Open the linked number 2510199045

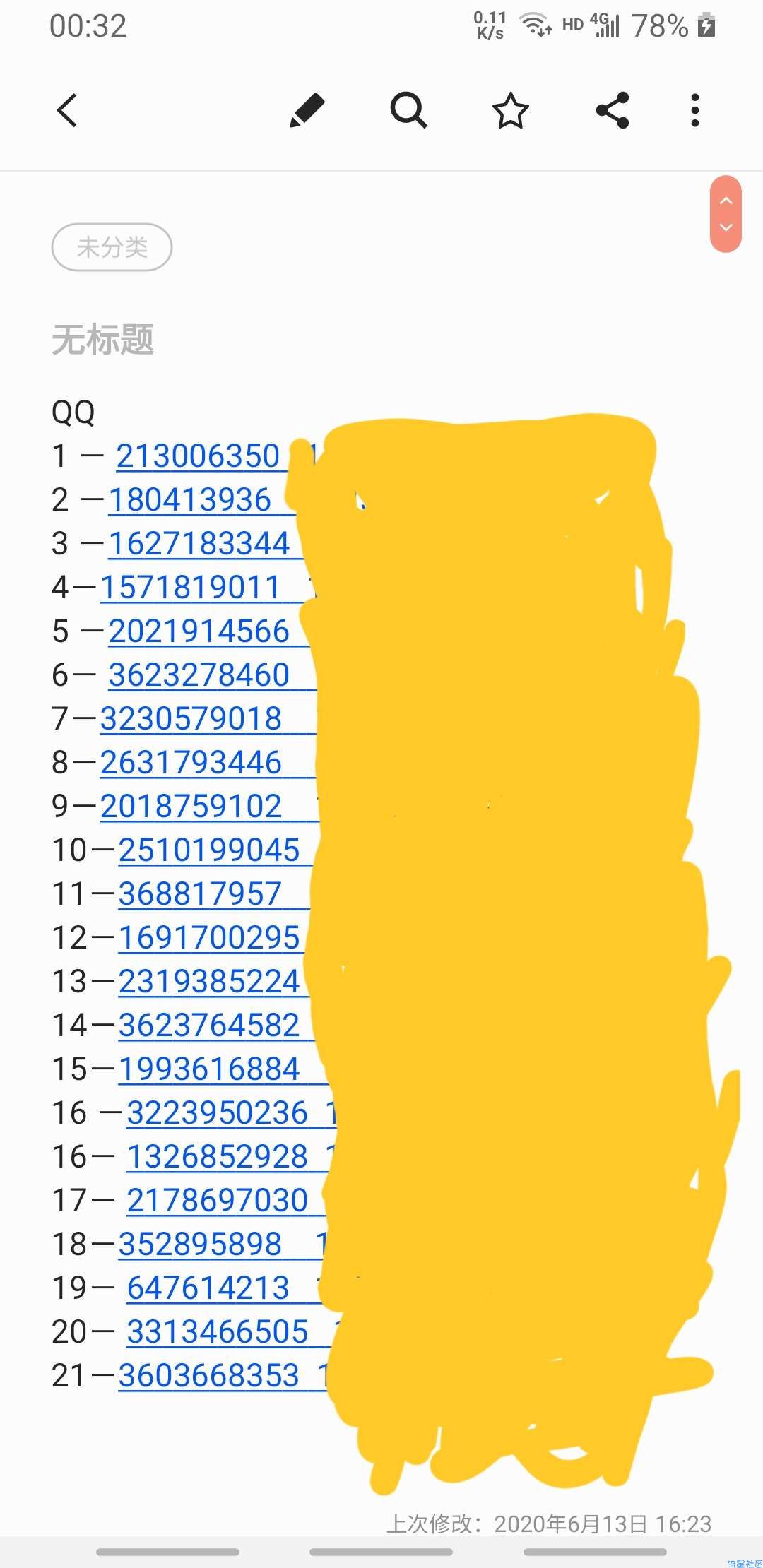tap(209, 850)
